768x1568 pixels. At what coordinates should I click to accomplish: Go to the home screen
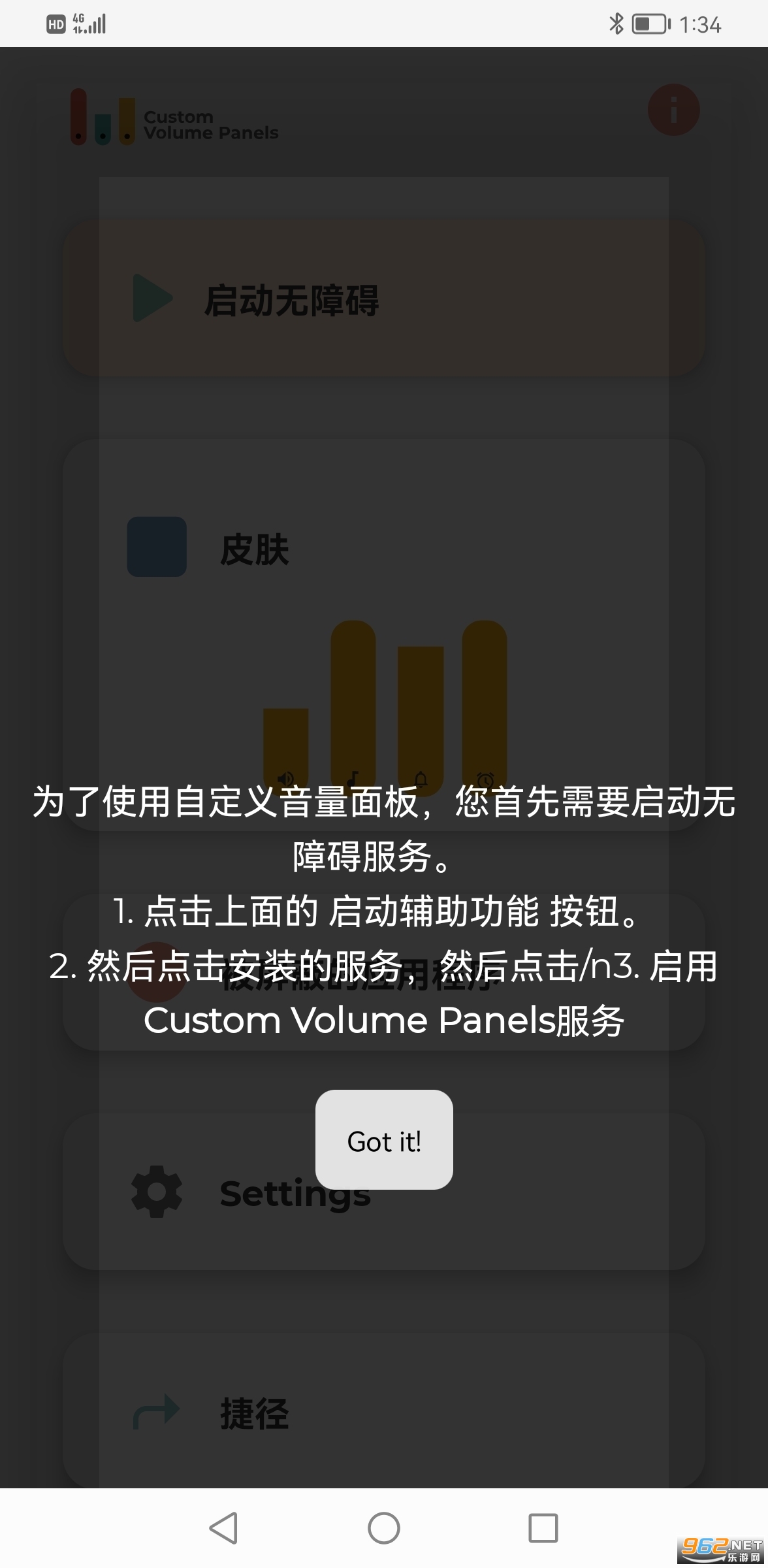pos(384,1528)
